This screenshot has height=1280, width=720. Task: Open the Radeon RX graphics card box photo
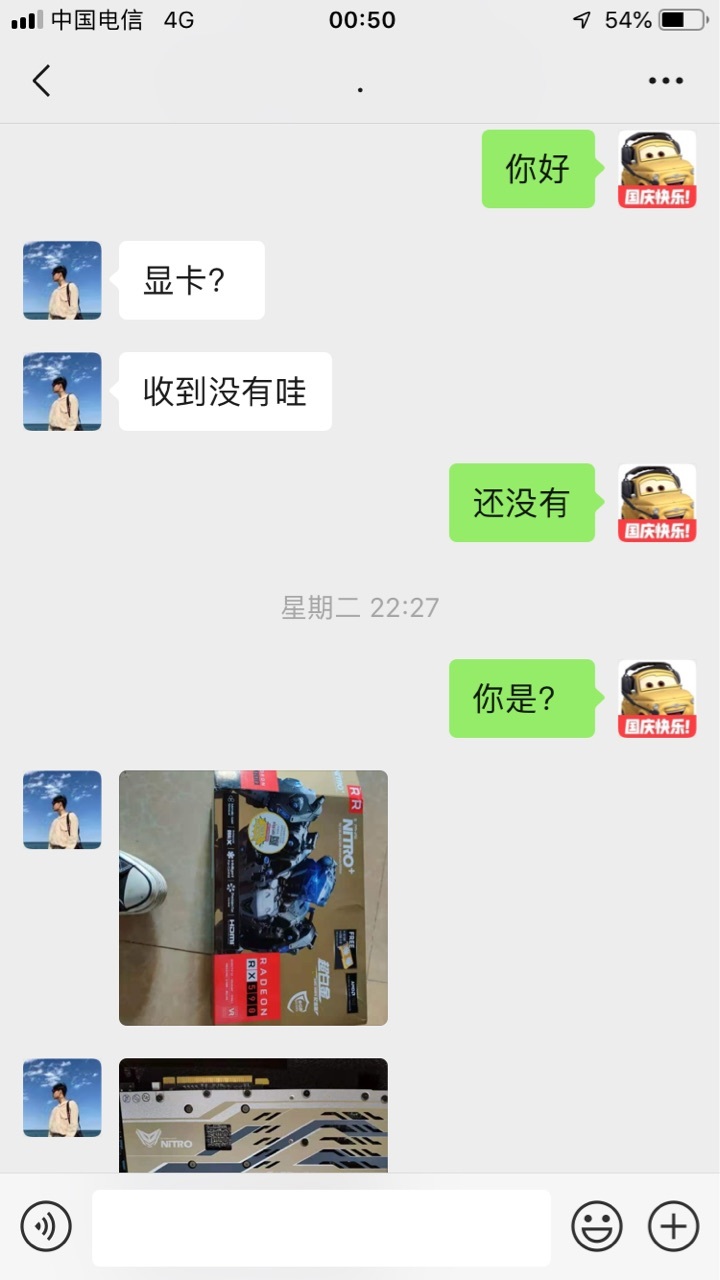253,898
